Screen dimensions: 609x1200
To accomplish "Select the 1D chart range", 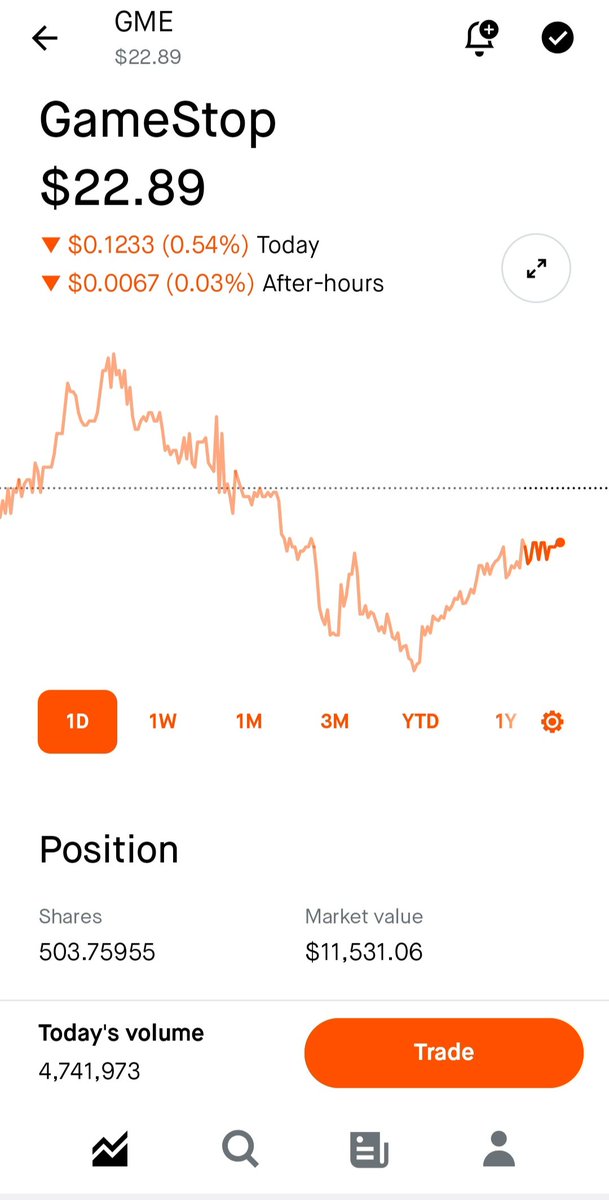I will coord(78,721).
